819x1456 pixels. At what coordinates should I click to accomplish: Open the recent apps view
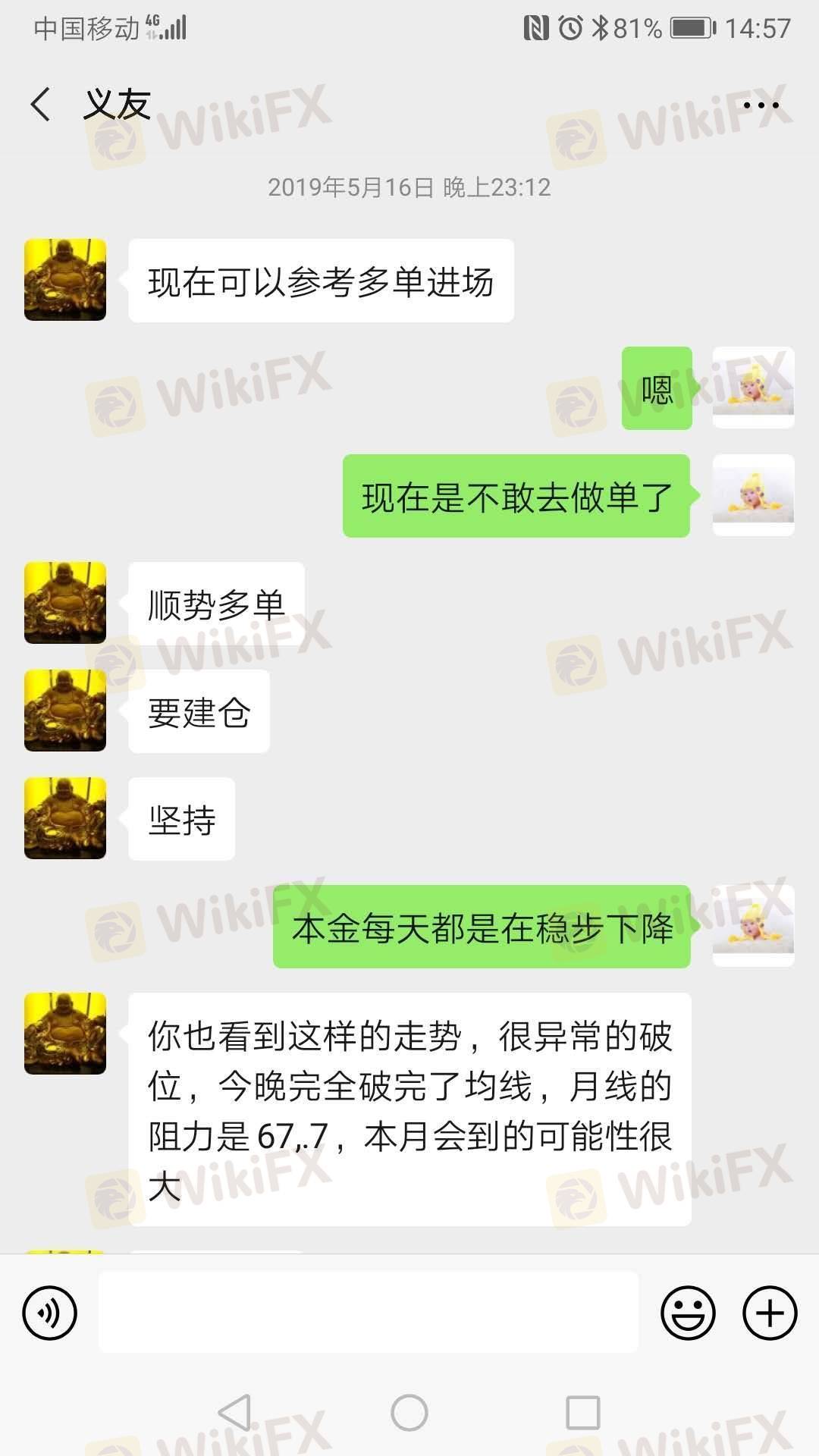[x=583, y=1413]
